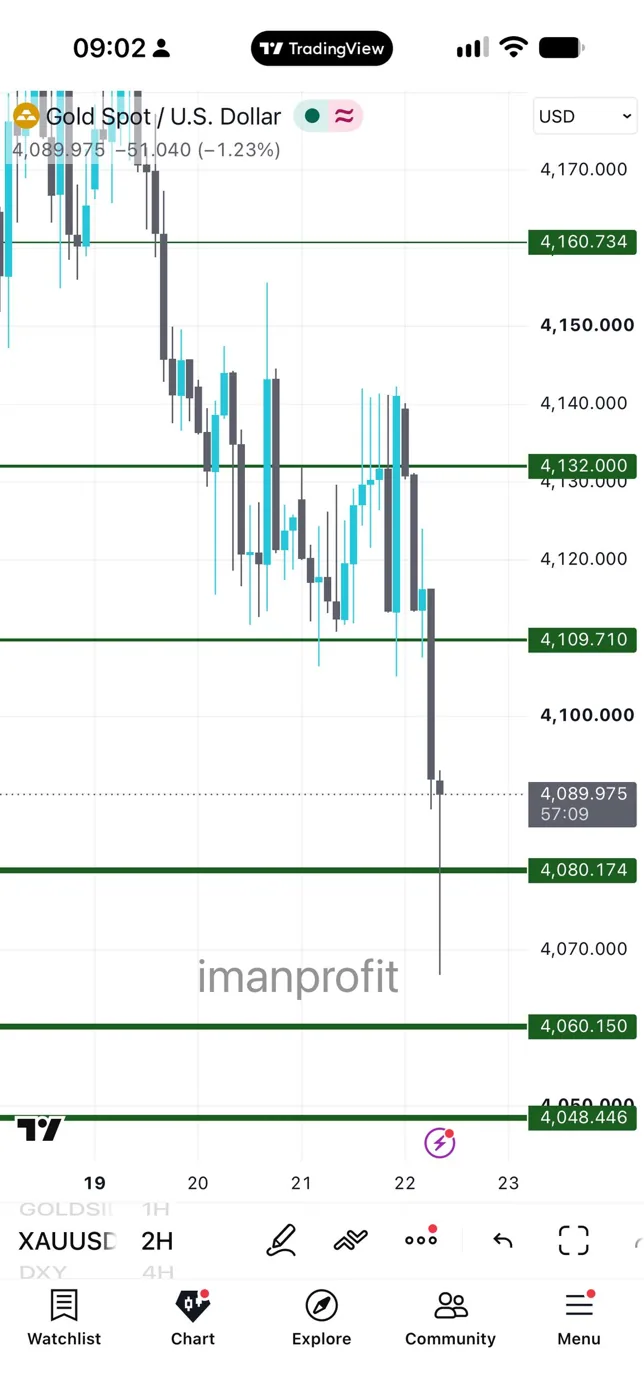Change the 2H timeframe interval

point(157,1241)
